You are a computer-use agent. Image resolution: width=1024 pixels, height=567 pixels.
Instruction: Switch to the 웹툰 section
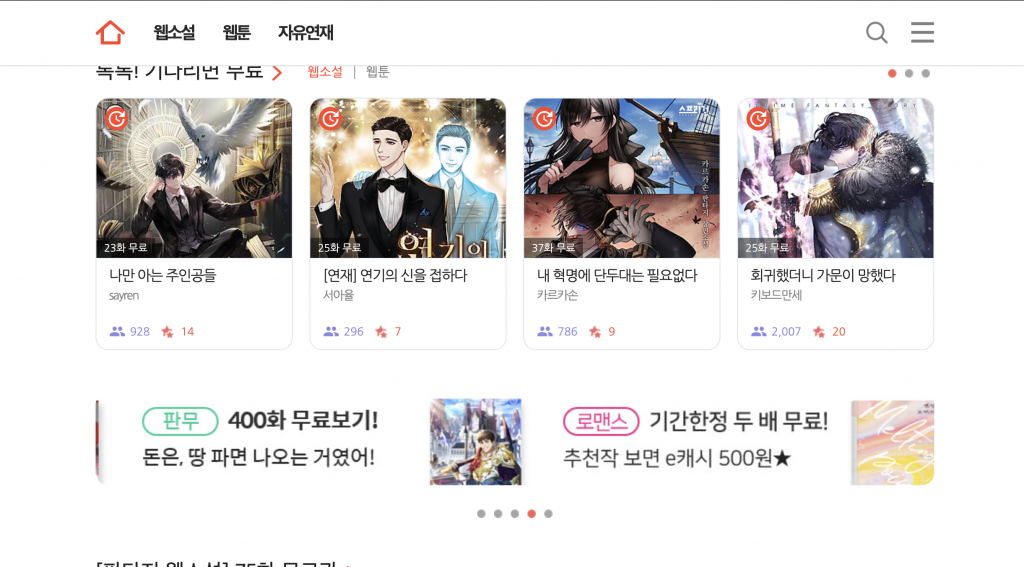[237, 33]
